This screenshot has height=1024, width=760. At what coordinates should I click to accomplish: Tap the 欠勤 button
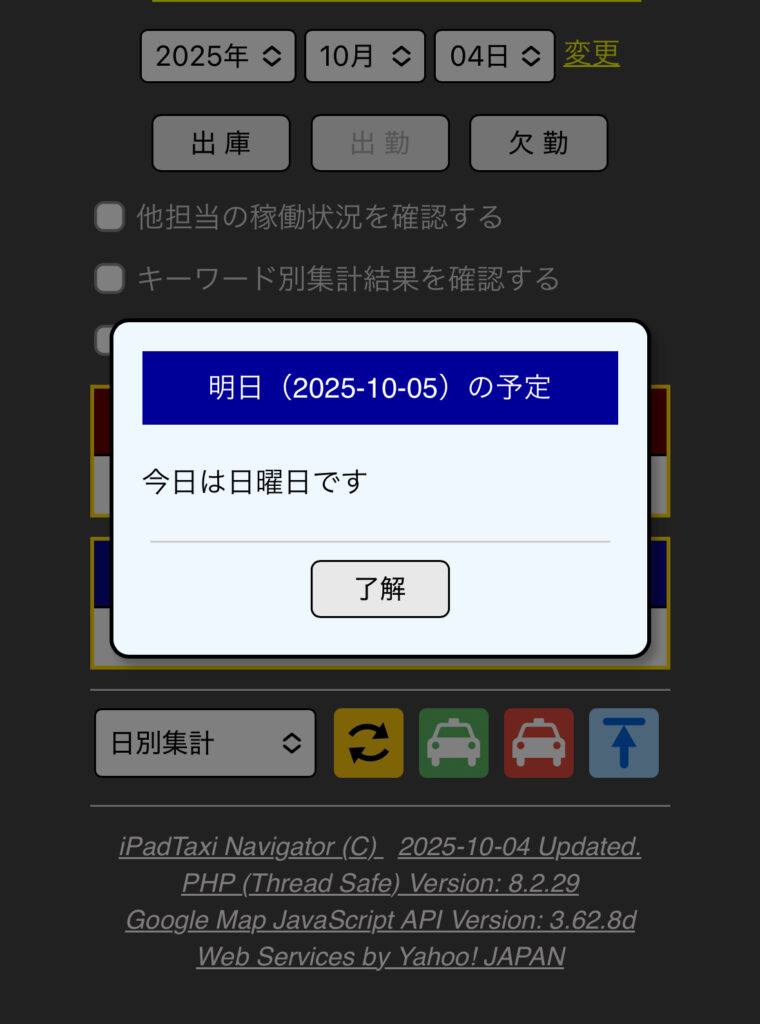pyautogui.click(x=538, y=143)
